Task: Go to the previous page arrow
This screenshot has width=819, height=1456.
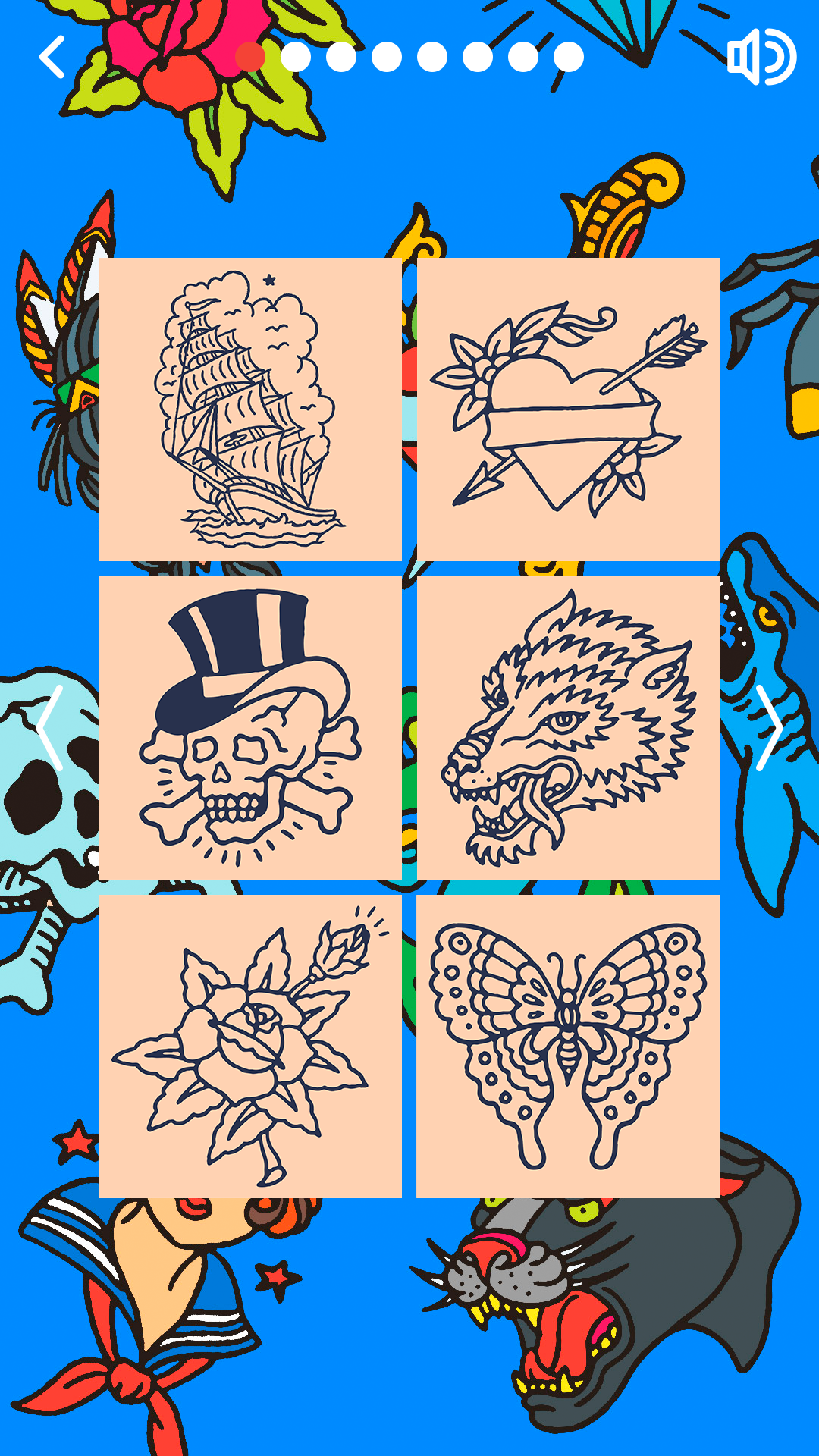Action: [50, 728]
